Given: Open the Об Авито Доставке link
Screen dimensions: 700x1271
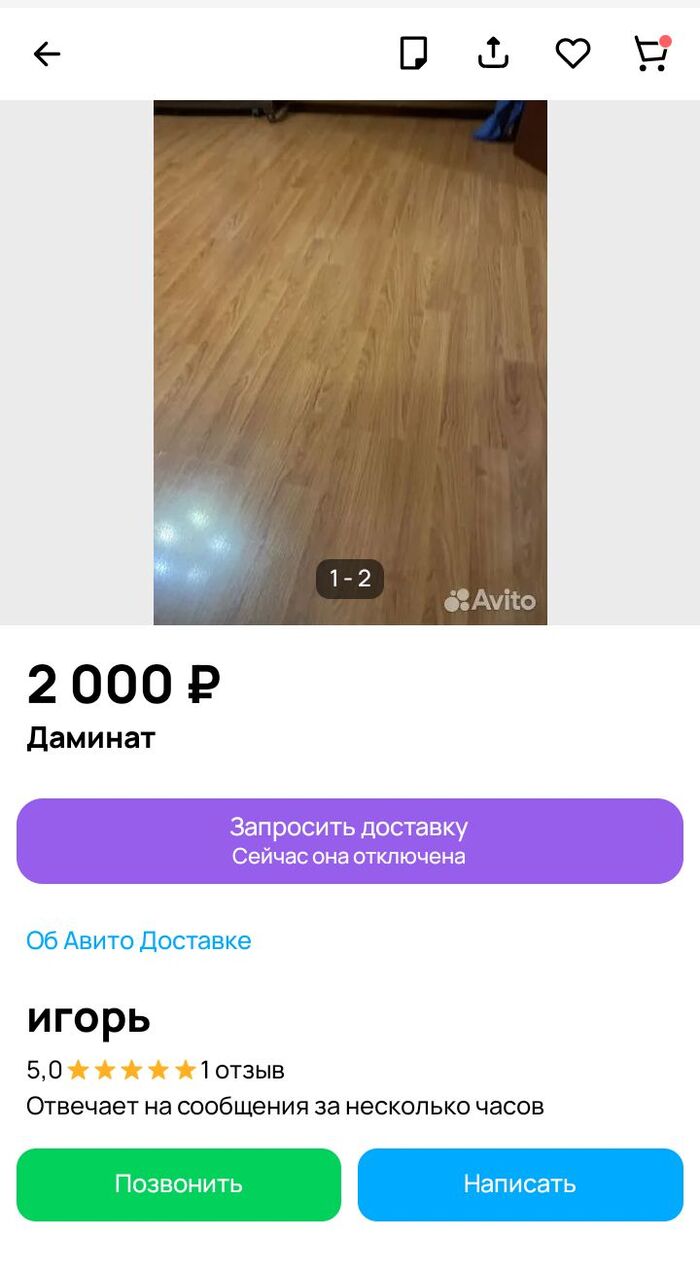Looking at the screenshot, I should pos(139,941).
